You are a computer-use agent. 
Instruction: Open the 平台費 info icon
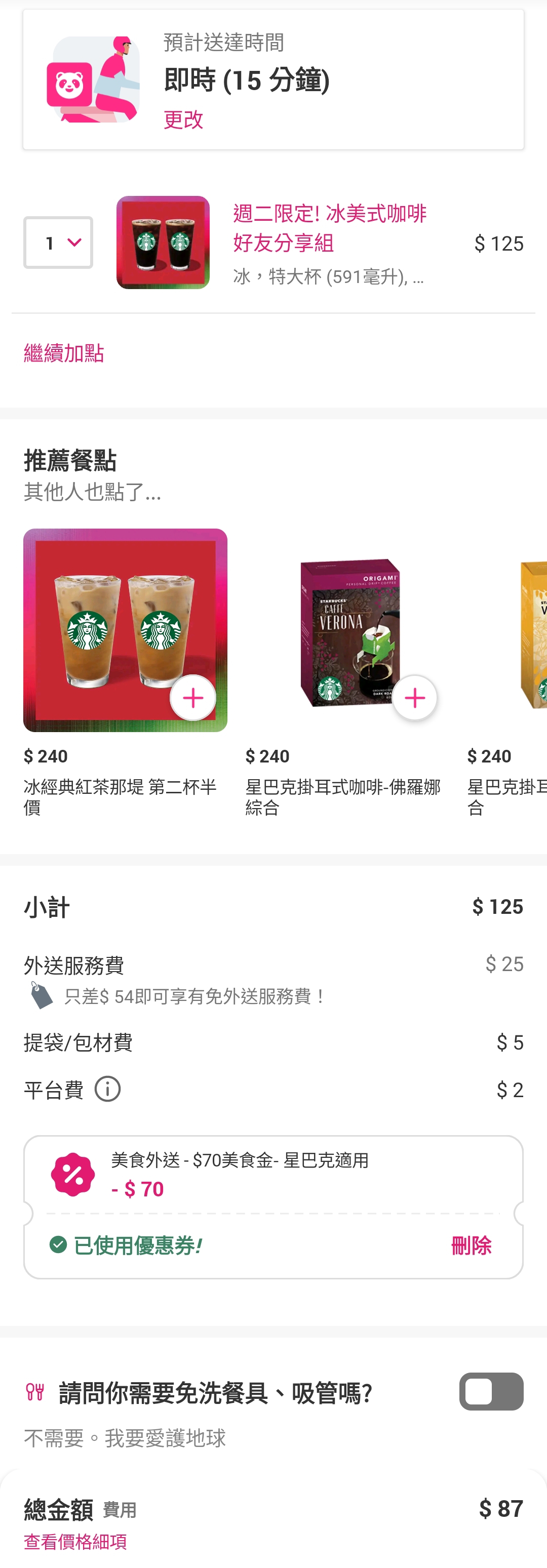pyautogui.click(x=108, y=1089)
